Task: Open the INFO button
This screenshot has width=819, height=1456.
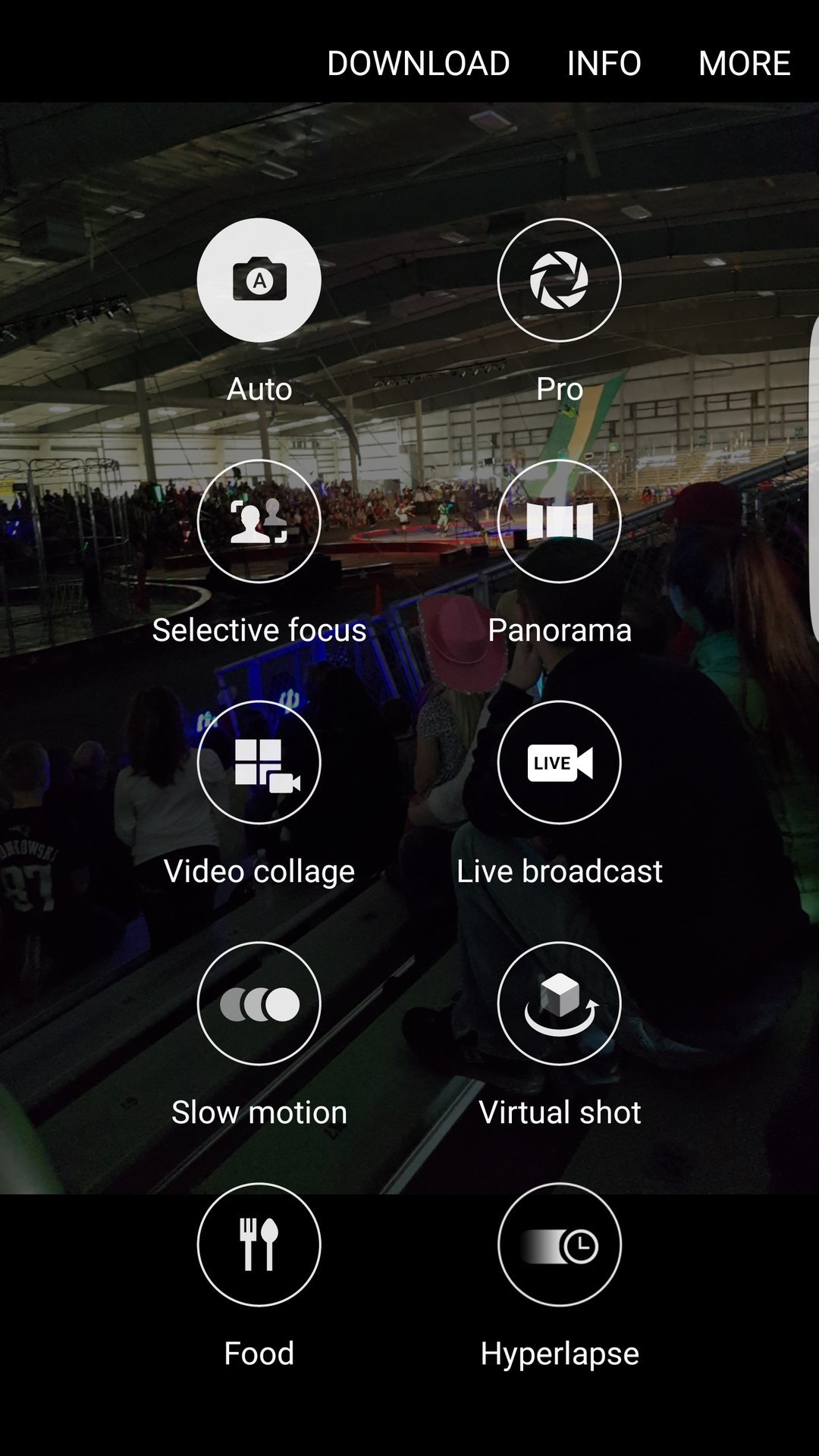Action: 604,63
